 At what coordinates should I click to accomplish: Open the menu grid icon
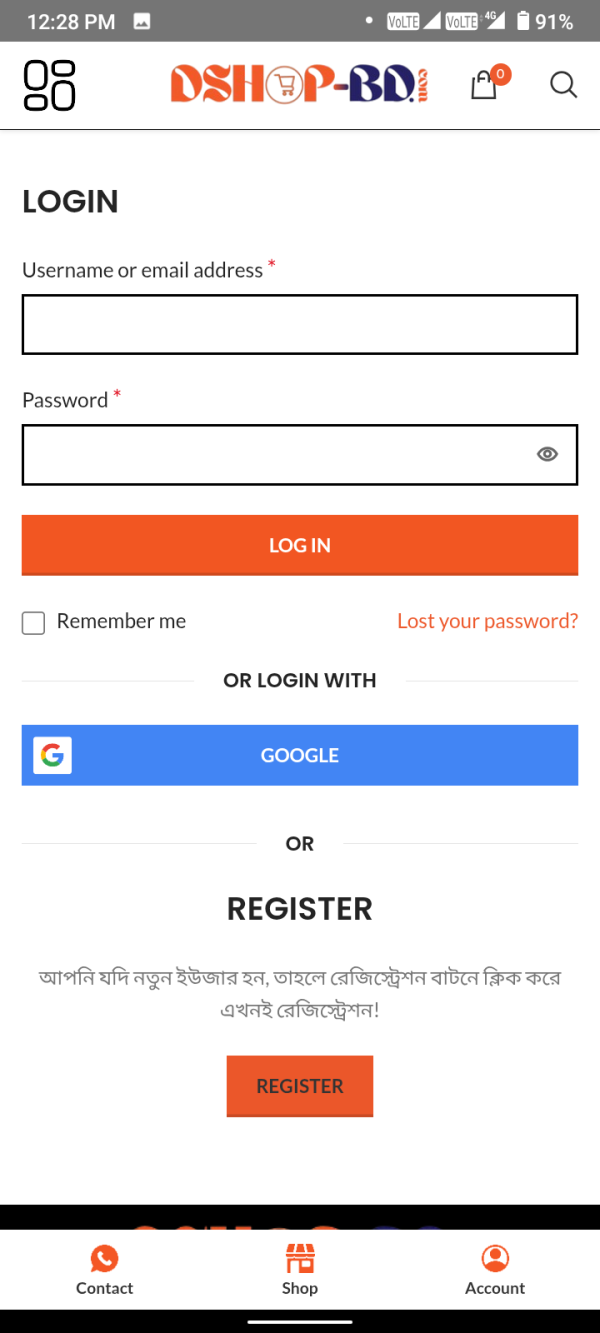point(49,85)
